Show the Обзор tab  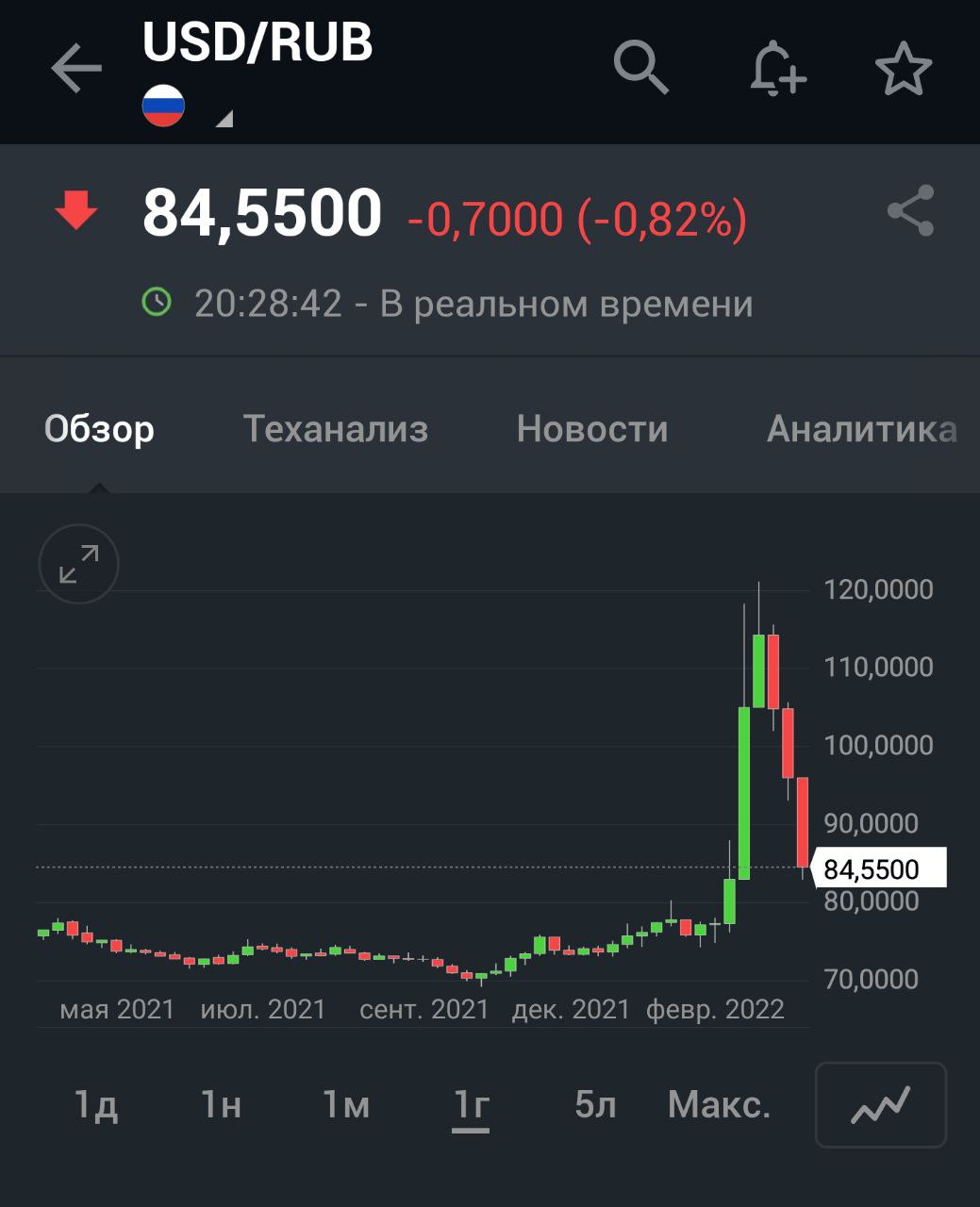[x=99, y=429]
